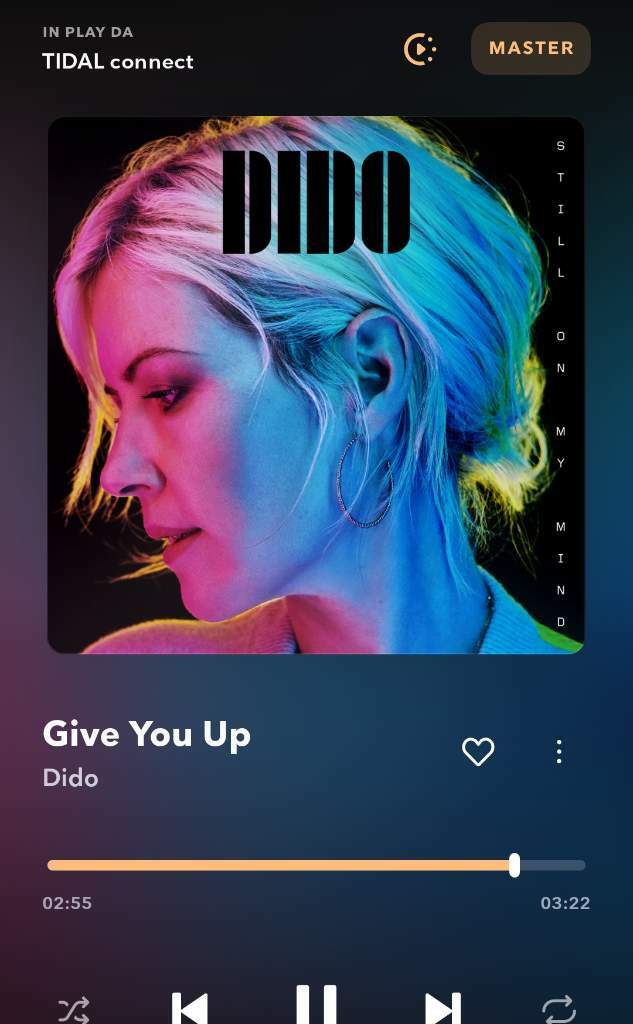The image size is (633, 1024).
Task: Tap the MASTER quality badge
Action: (530, 48)
